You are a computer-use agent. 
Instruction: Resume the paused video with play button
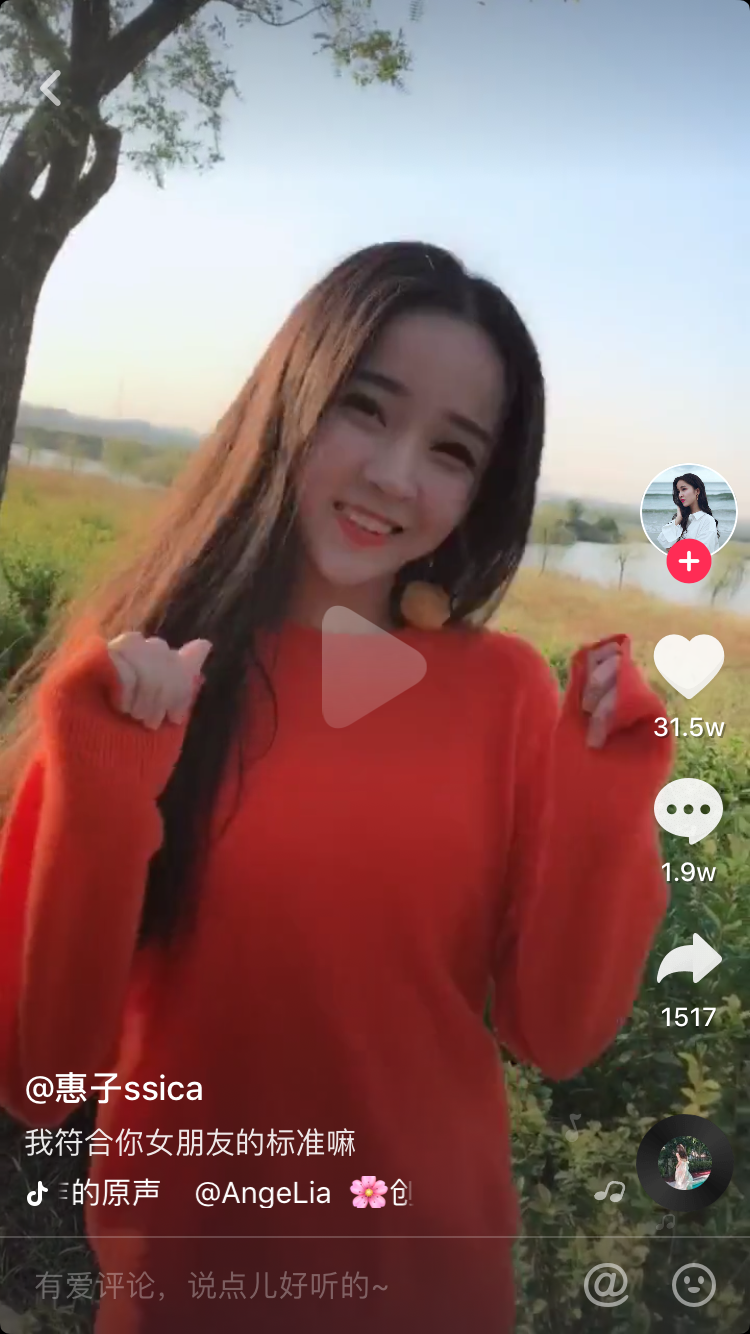coord(373,667)
